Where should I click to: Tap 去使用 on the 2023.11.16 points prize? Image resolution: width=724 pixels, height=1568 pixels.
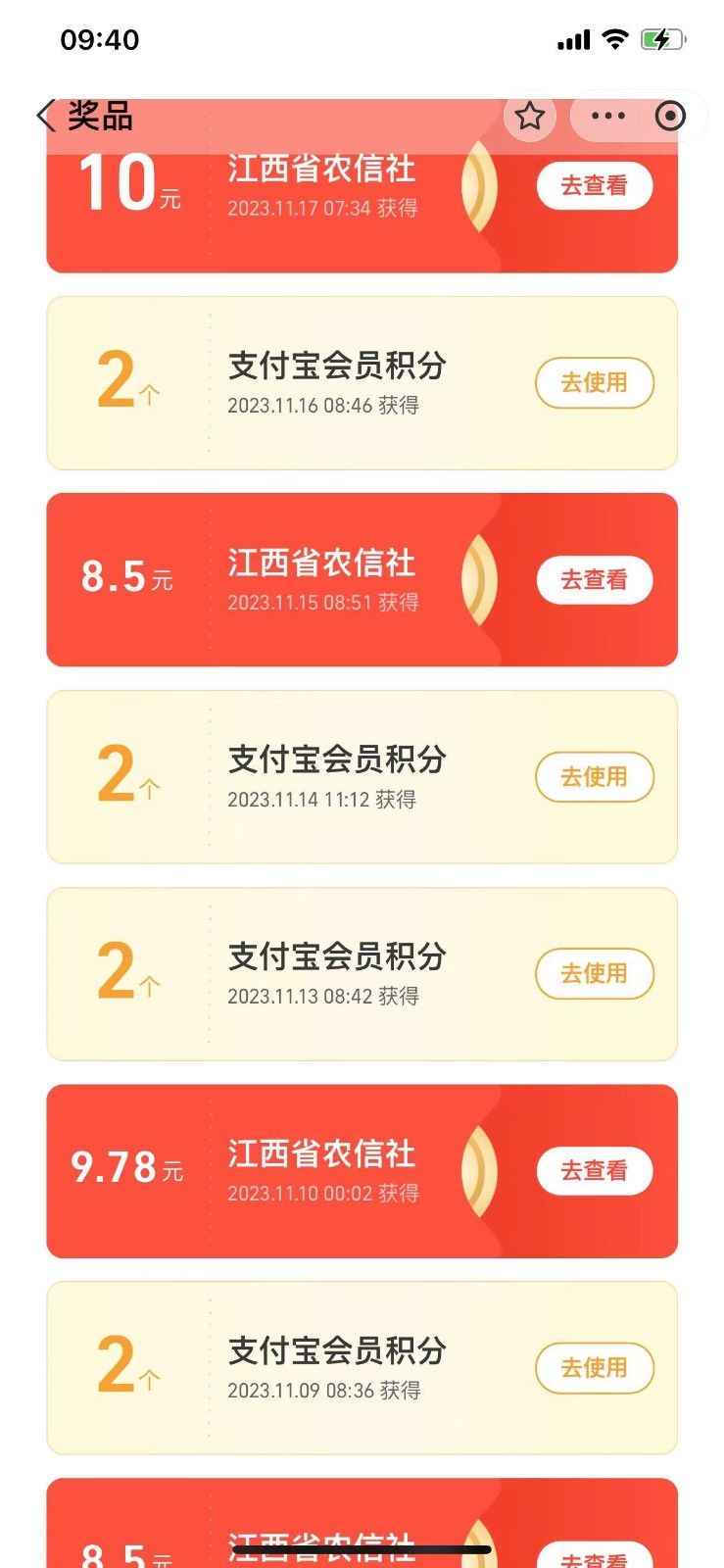click(594, 383)
